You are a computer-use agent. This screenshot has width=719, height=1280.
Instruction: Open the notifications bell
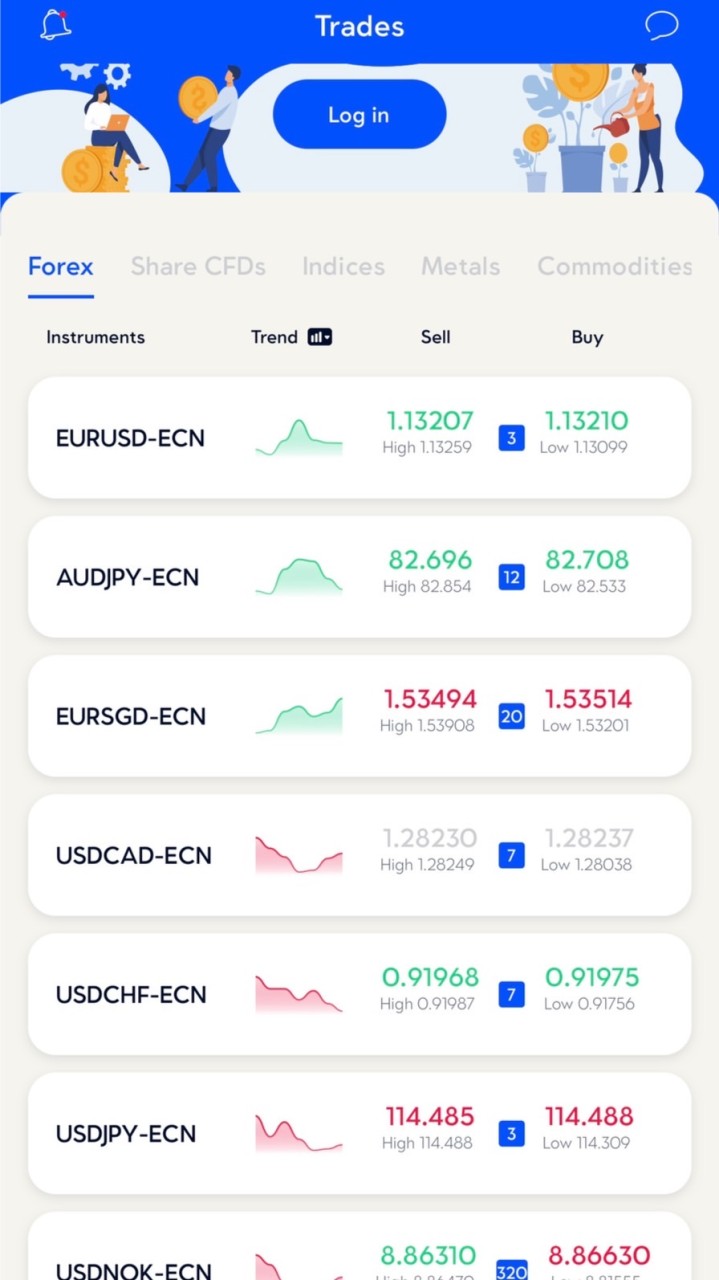56,25
